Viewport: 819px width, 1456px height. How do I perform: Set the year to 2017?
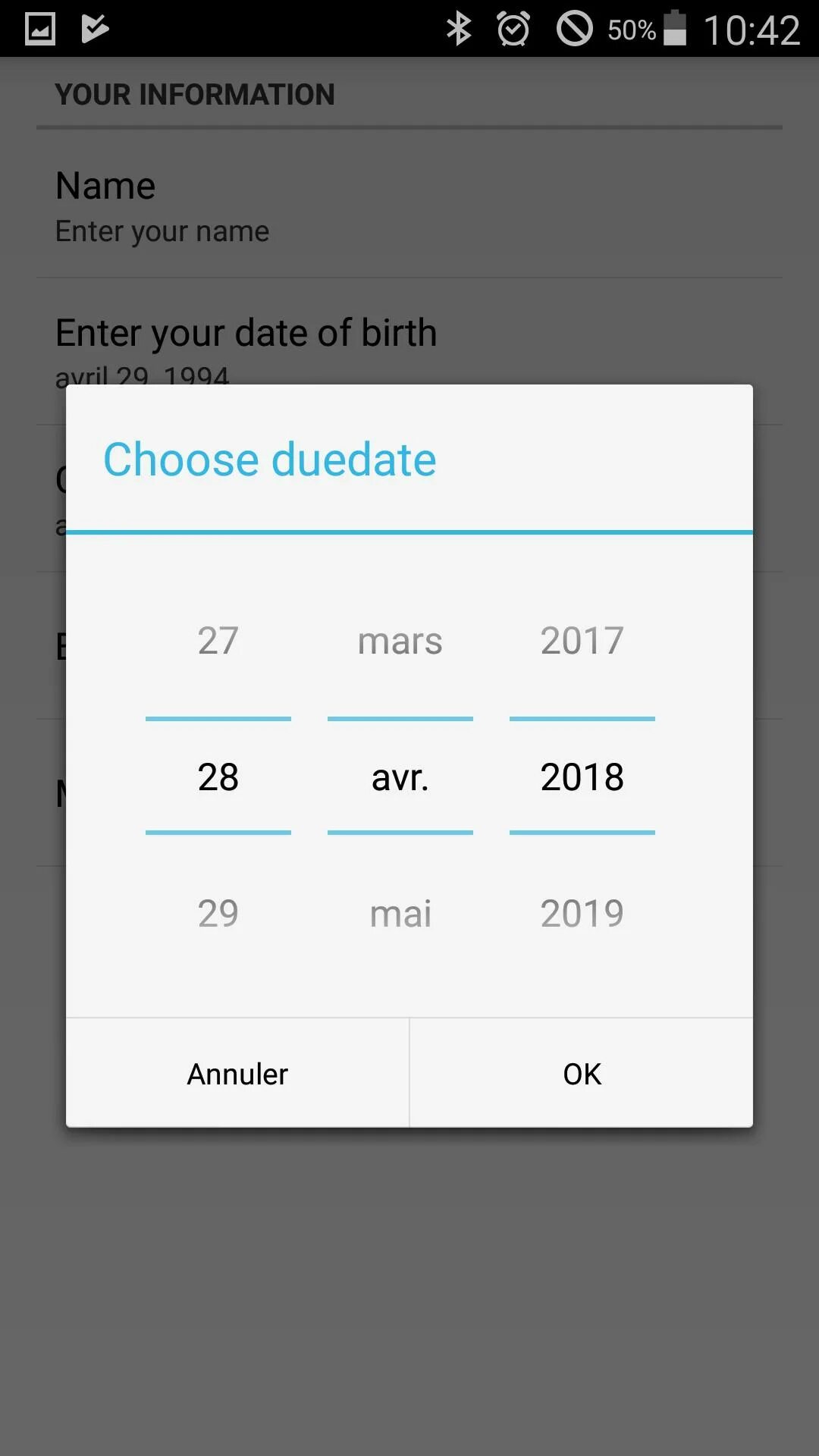pyautogui.click(x=582, y=641)
